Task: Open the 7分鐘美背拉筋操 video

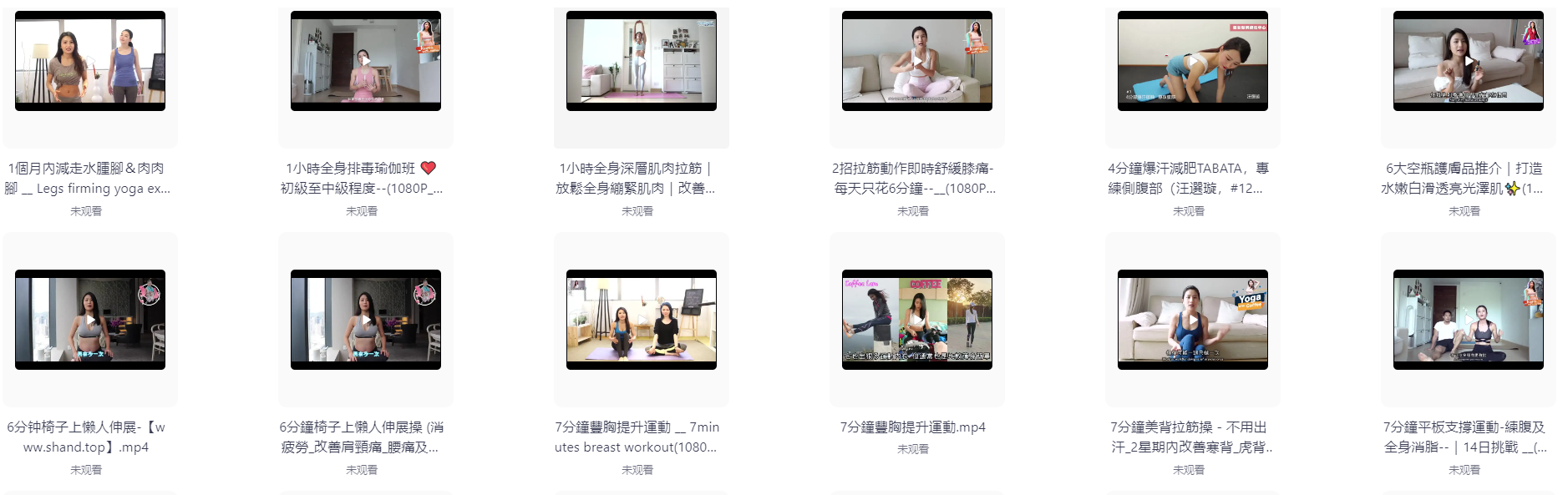Action: [1192, 320]
